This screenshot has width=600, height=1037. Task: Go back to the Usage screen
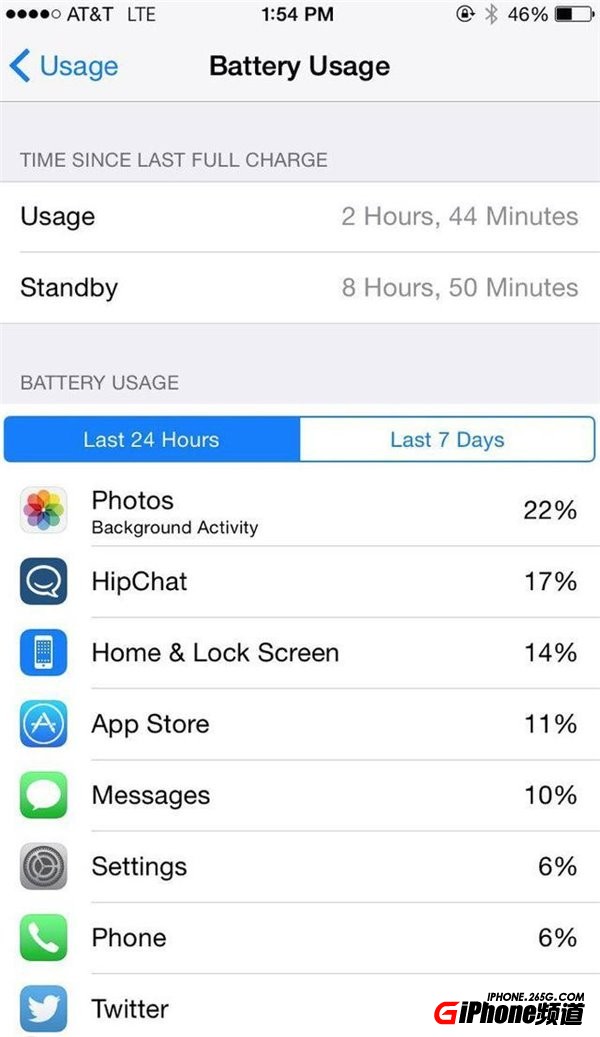[64, 67]
